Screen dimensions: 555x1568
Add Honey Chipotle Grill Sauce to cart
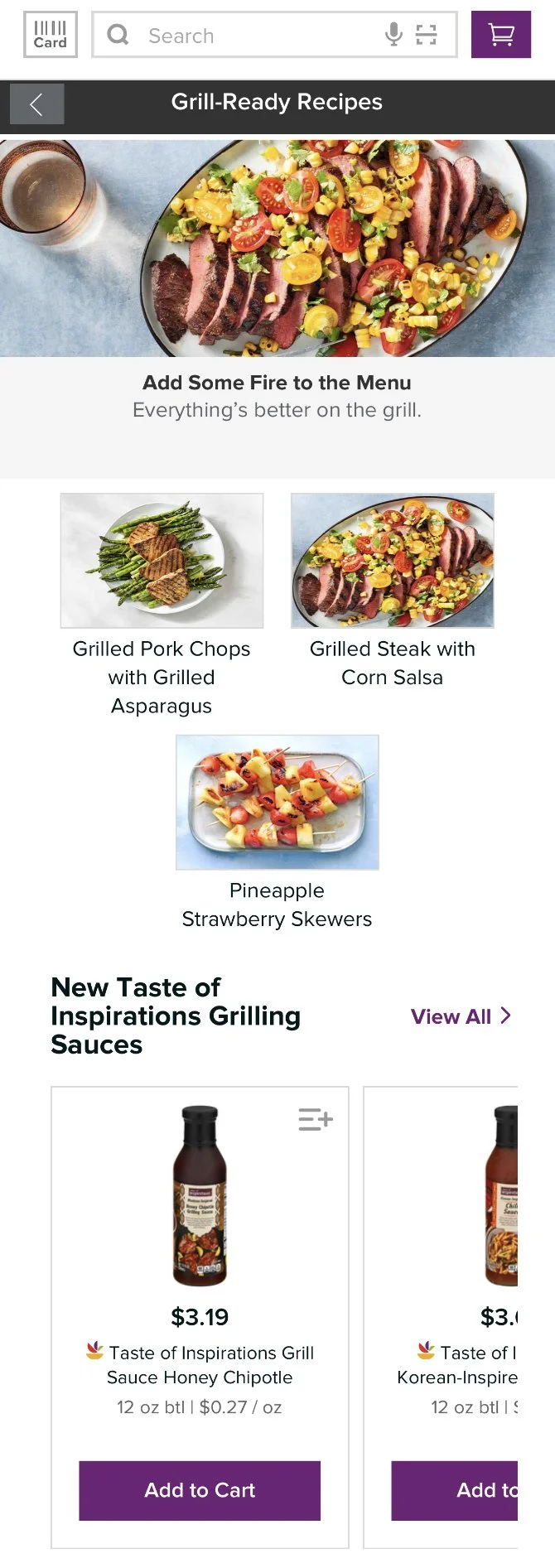200,1490
